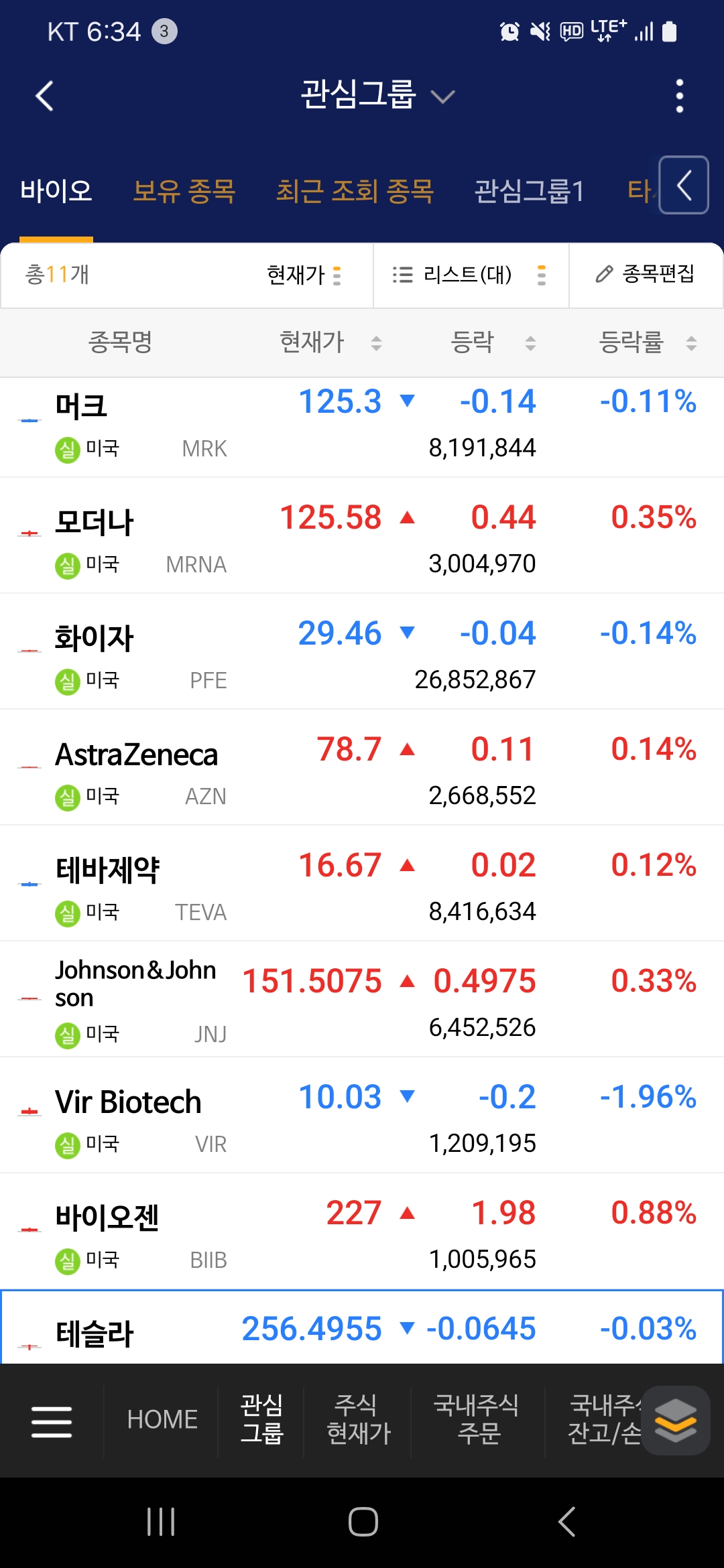Open the 현재가 view option selector
The height and width of the screenshot is (1568, 724).
[x=304, y=275]
